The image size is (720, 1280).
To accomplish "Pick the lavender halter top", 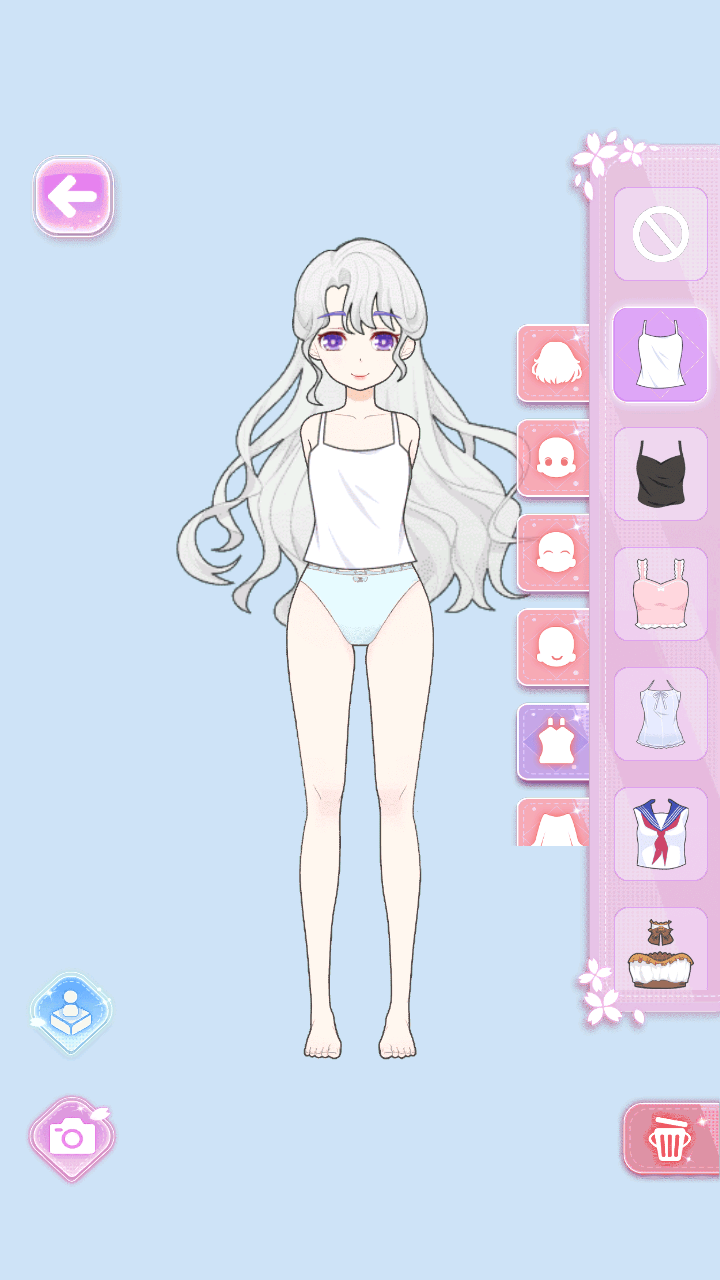I will pyautogui.click(x=660, y=715).
